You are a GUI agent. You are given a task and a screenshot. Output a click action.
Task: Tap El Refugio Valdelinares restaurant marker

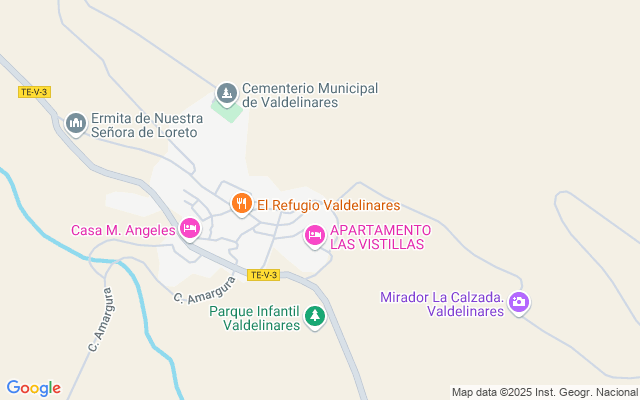241,204
